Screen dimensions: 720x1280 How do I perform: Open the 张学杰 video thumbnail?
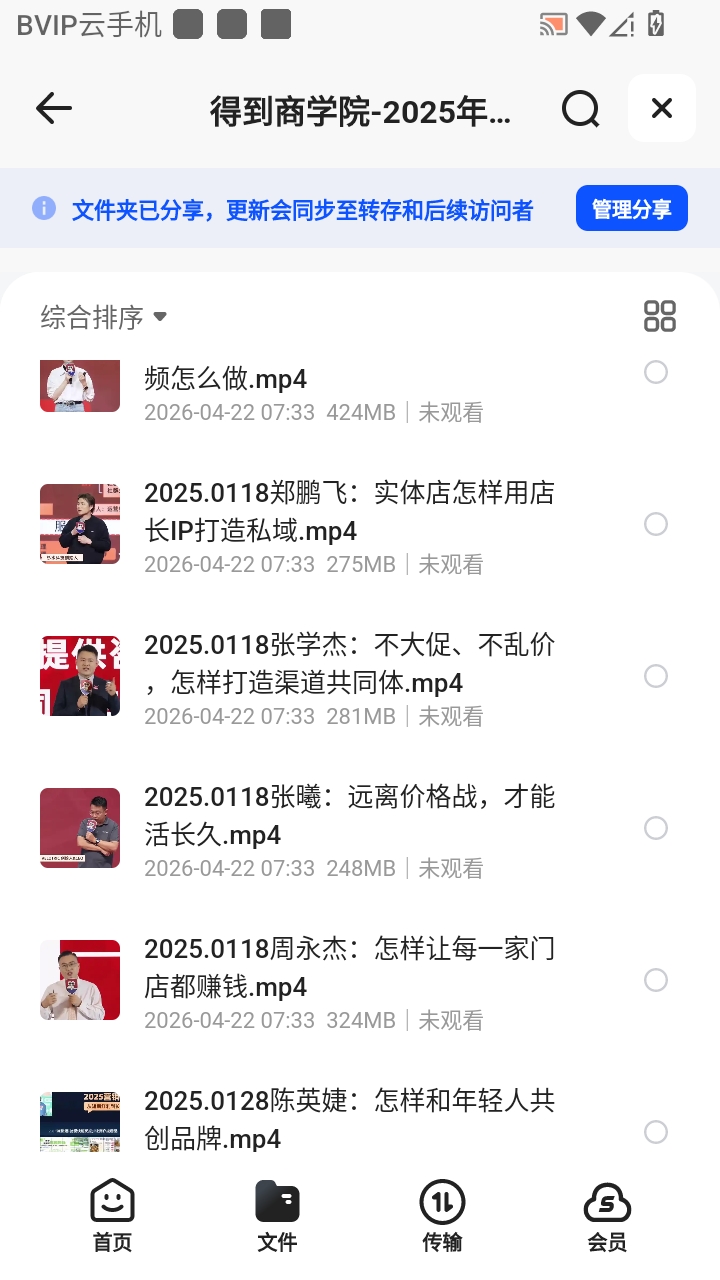[79, 675]
